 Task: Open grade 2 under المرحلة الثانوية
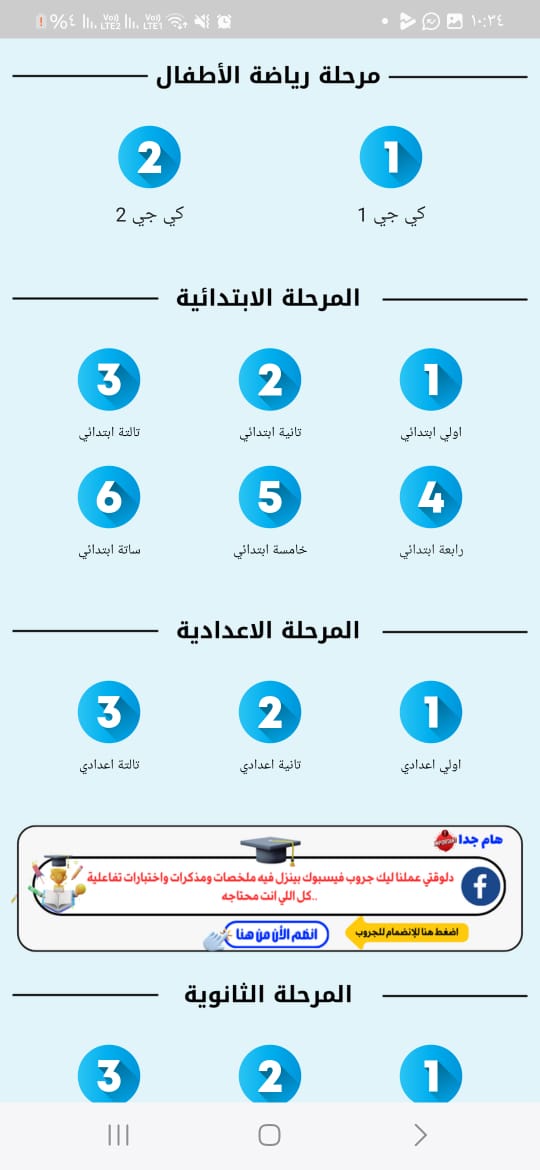270,1074
